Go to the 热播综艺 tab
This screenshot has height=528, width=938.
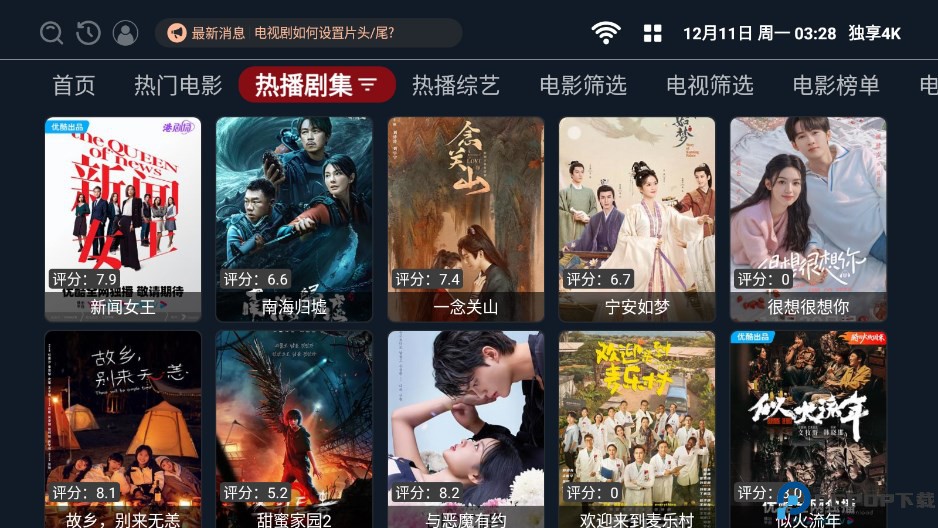click(x=456, y=85)
